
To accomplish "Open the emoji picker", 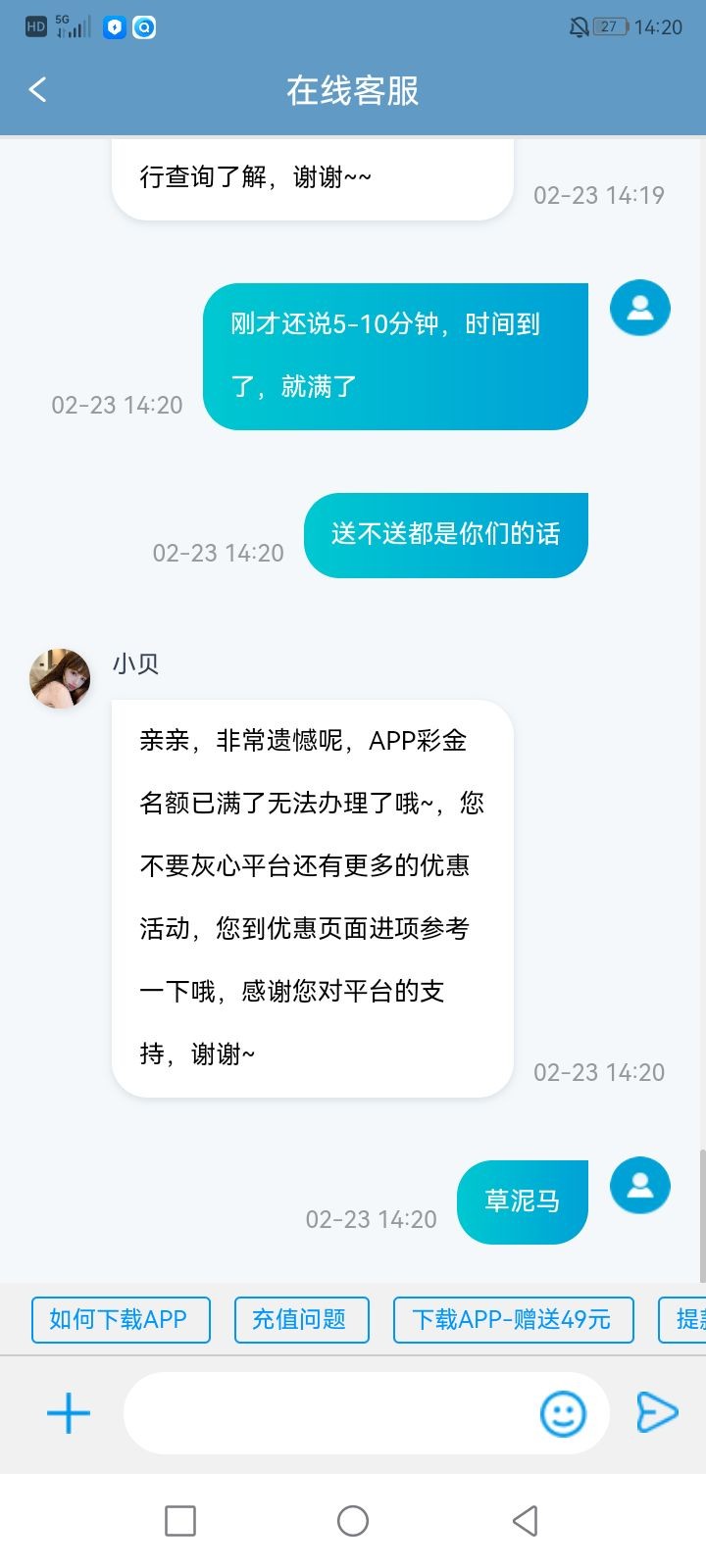I will click(x=563, y=1413).
